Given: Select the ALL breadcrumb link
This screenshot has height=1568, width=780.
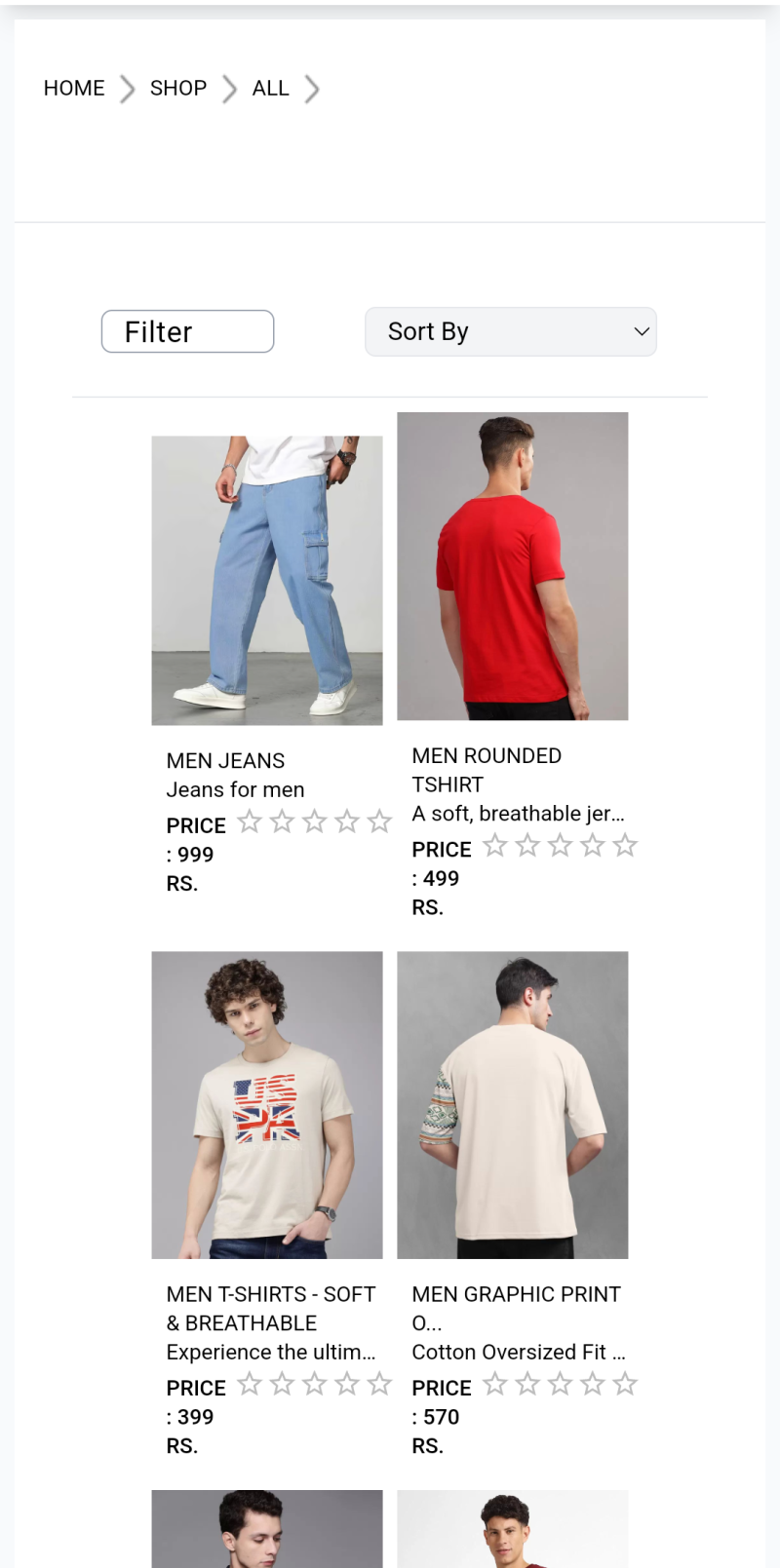Looking at the screenshot, I should pyautogui.click(x=270, y=89).
